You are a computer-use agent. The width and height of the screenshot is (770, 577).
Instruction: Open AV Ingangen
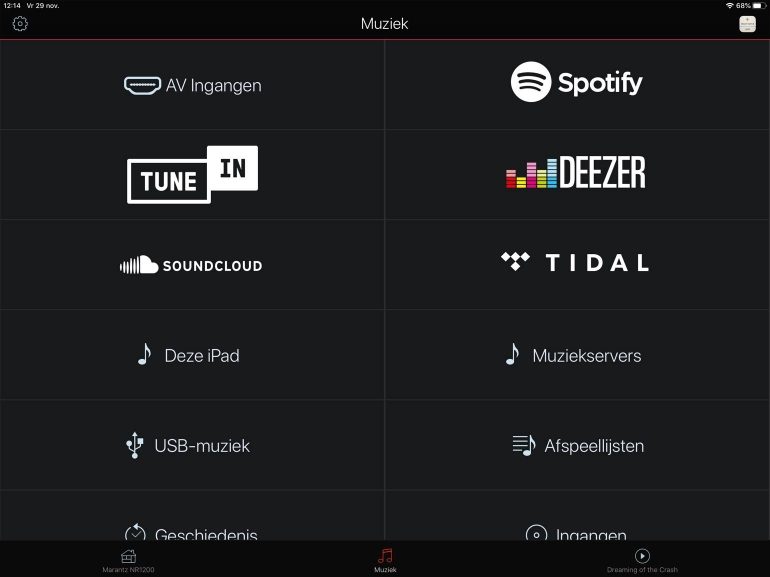pos(192,85)
